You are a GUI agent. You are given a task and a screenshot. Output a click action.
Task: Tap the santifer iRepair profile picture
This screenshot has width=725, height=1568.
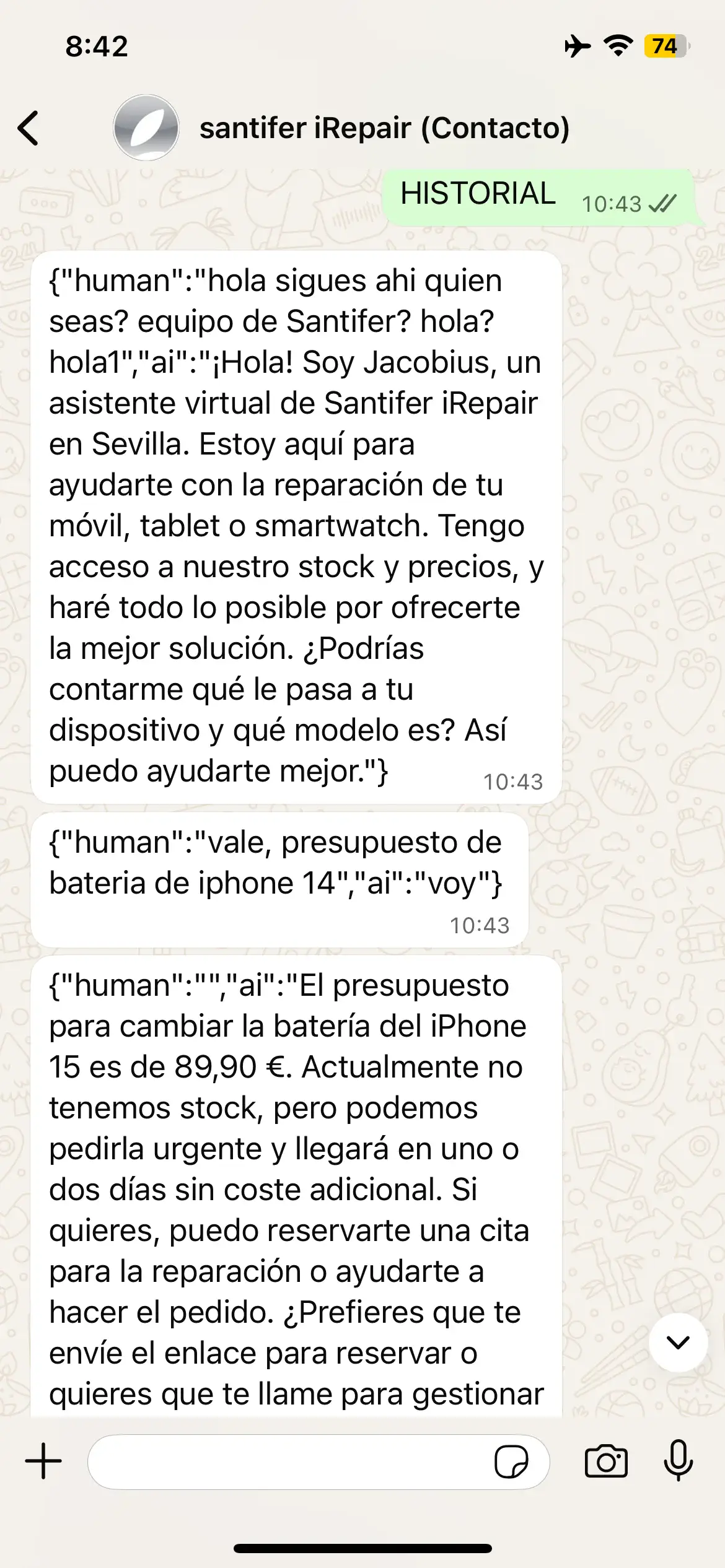point(146,128)
